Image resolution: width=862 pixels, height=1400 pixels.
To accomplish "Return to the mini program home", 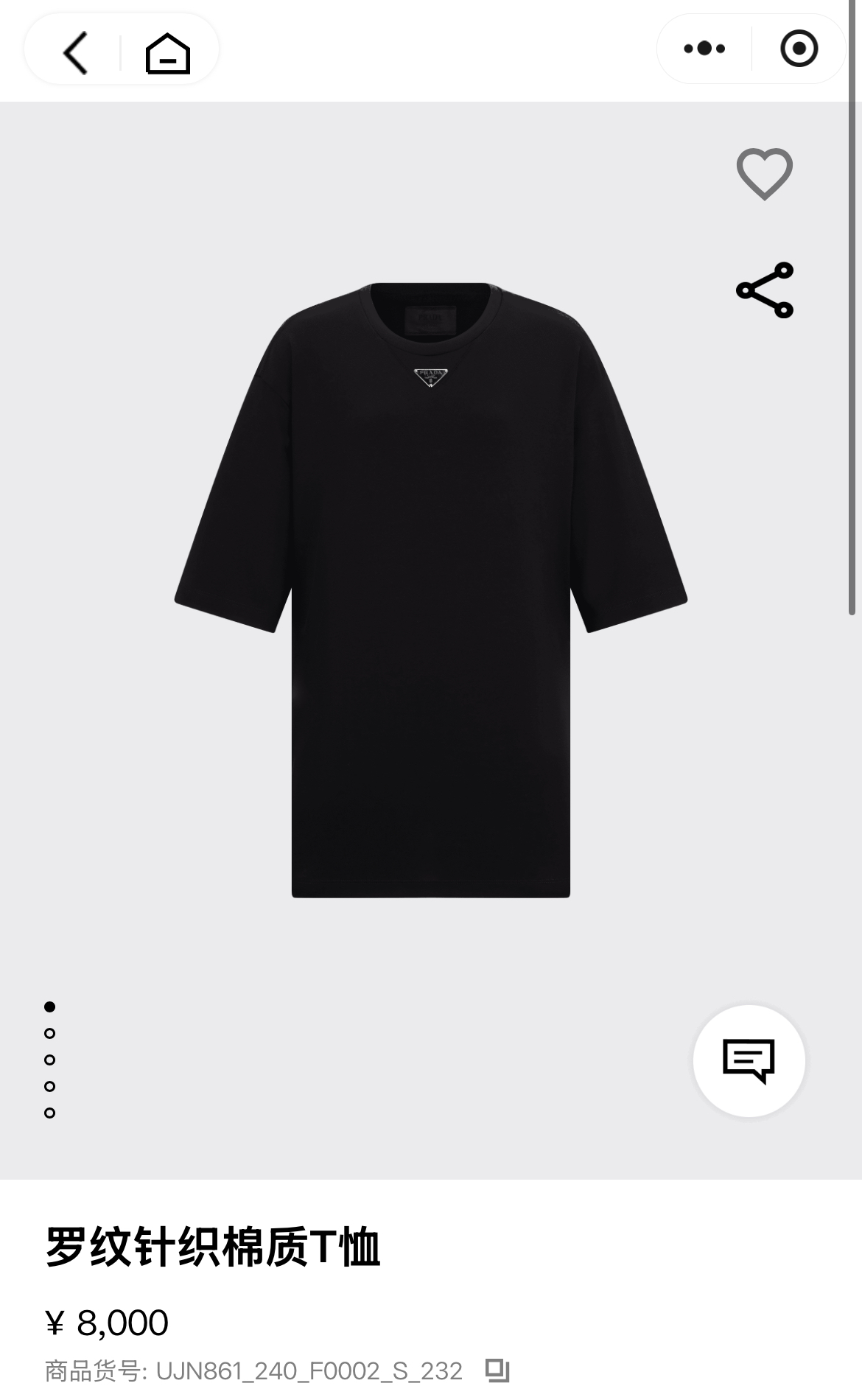I will (x=168, y=53).
